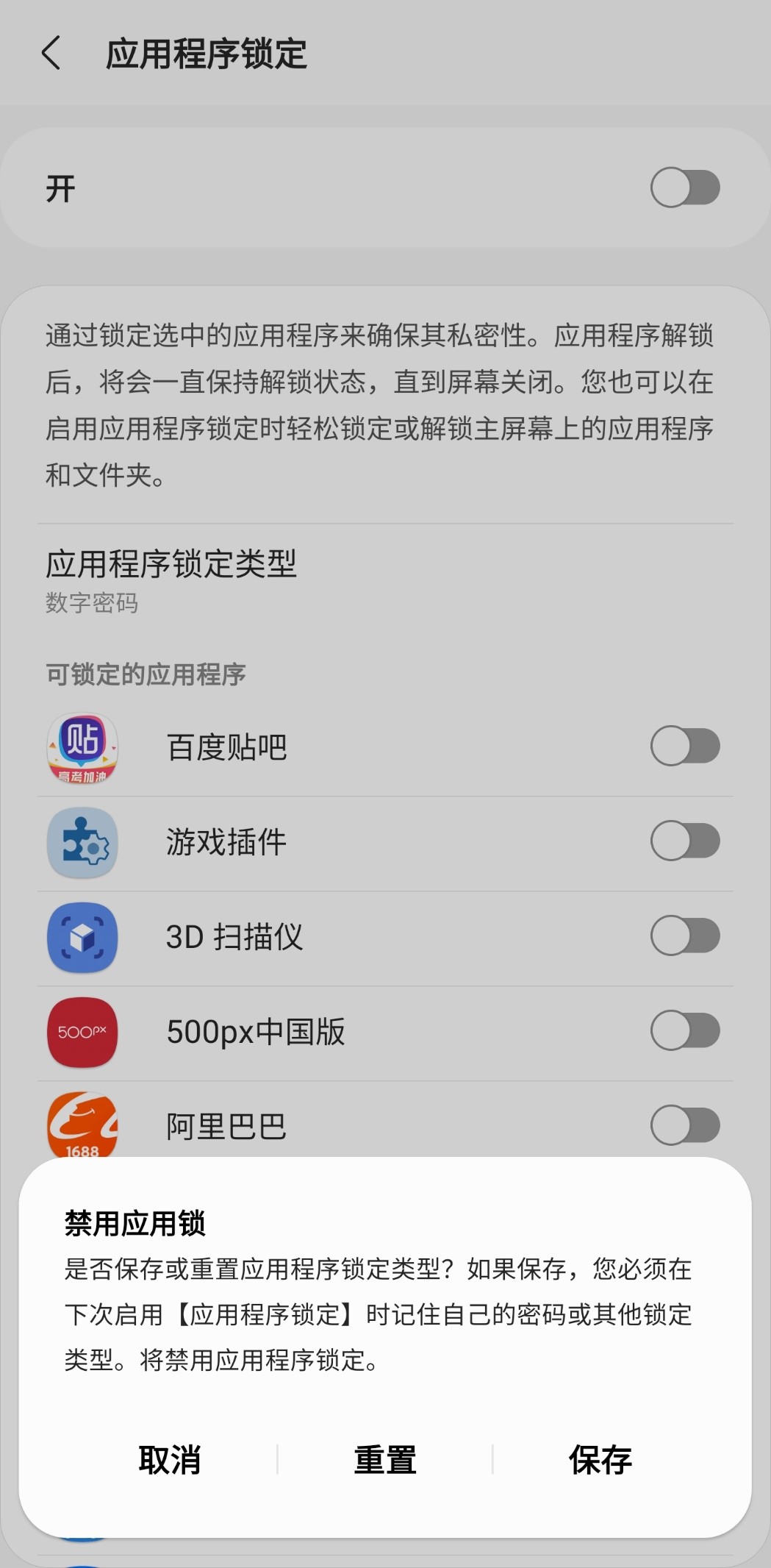The height and width of the screenshot is (1568, 771).
Task: Click the 500px中国版 red app icon
Action: pos(82,1032)
